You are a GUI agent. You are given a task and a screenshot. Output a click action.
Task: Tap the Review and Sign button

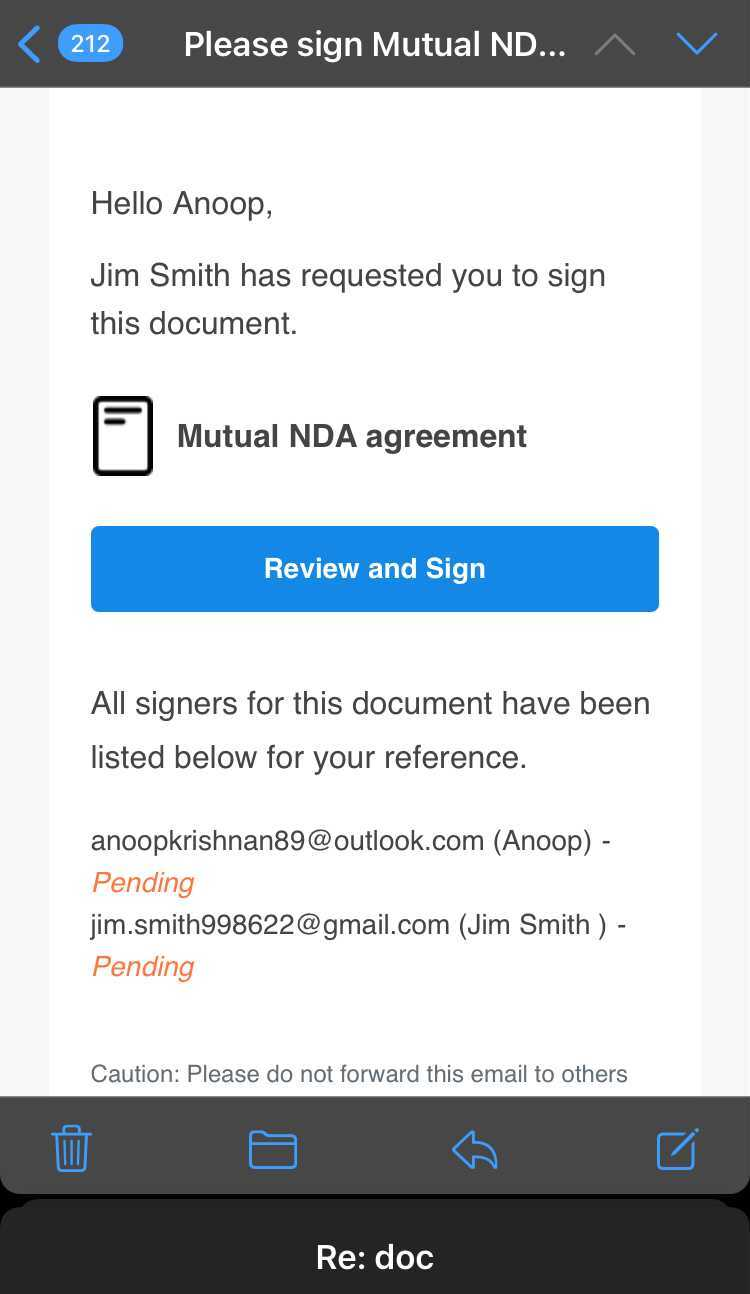[375, 568]
